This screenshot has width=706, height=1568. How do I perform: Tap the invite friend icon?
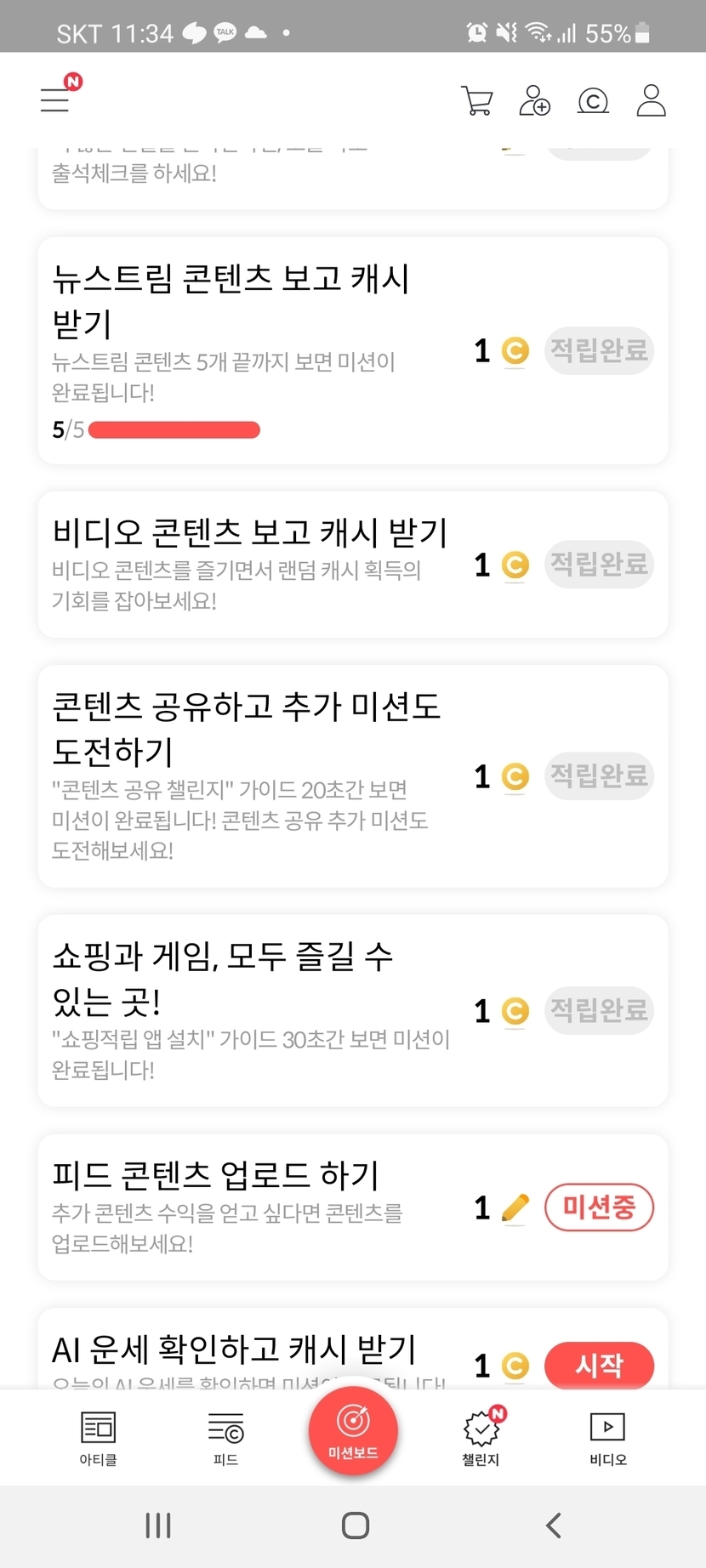tap(535, 100)
